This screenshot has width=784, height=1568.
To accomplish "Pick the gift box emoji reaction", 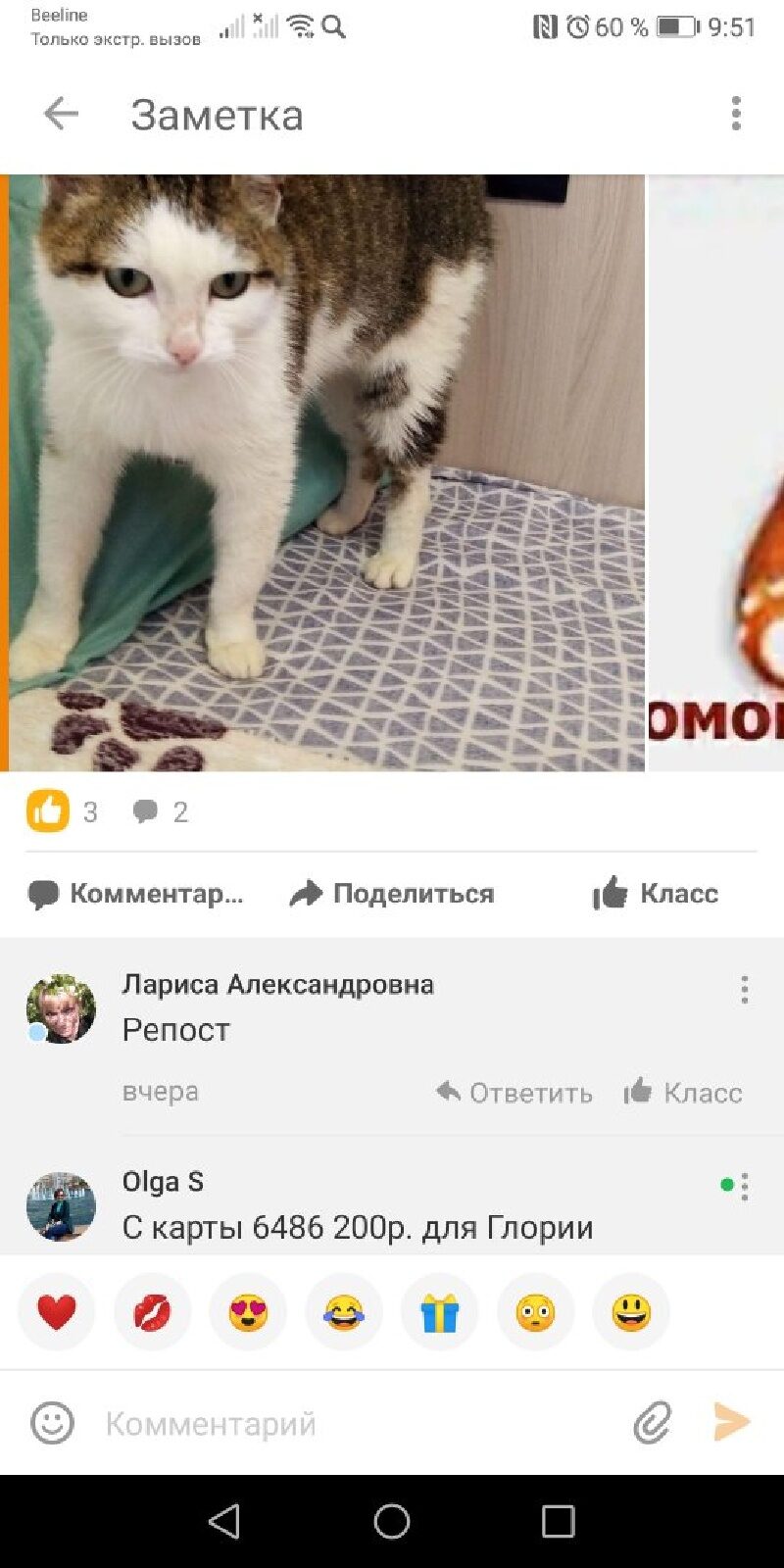I will [440, 1311].
